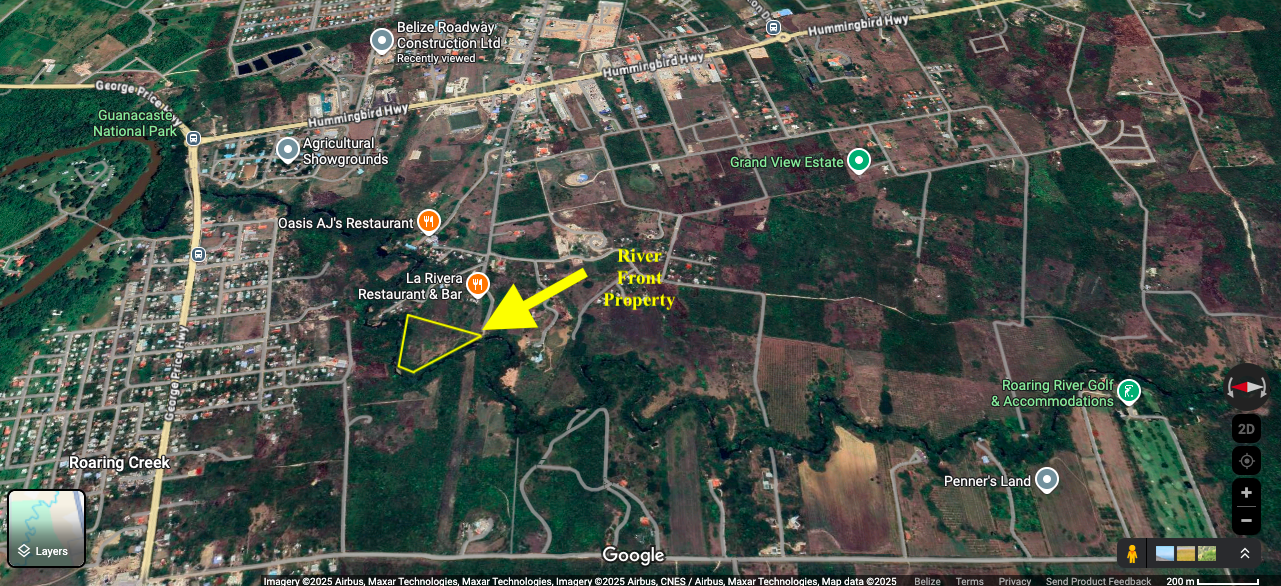Open the Layers map type switcher
This screenshot has width=1281, height=586.
tap(46, 528)
